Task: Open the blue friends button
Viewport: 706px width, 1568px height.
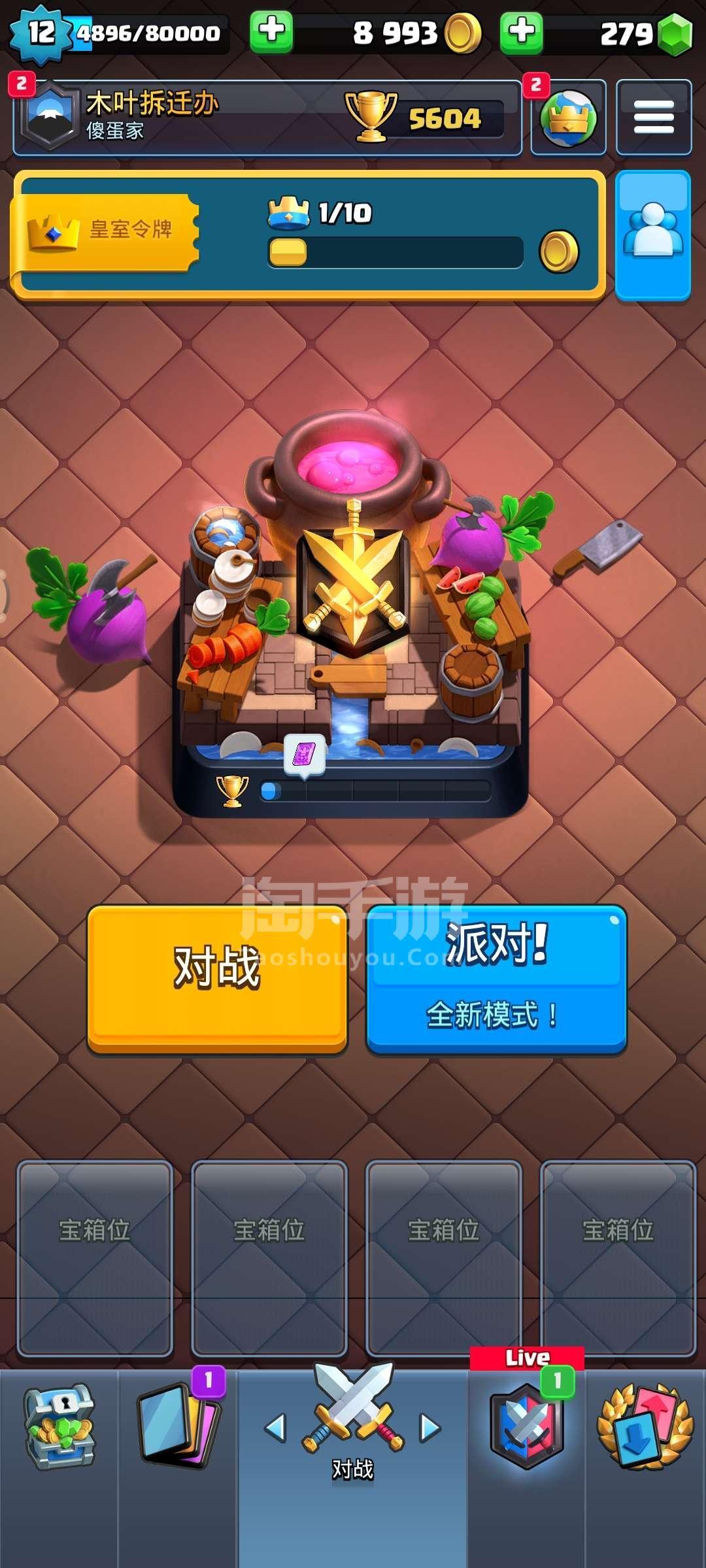Action: [652, 234]
